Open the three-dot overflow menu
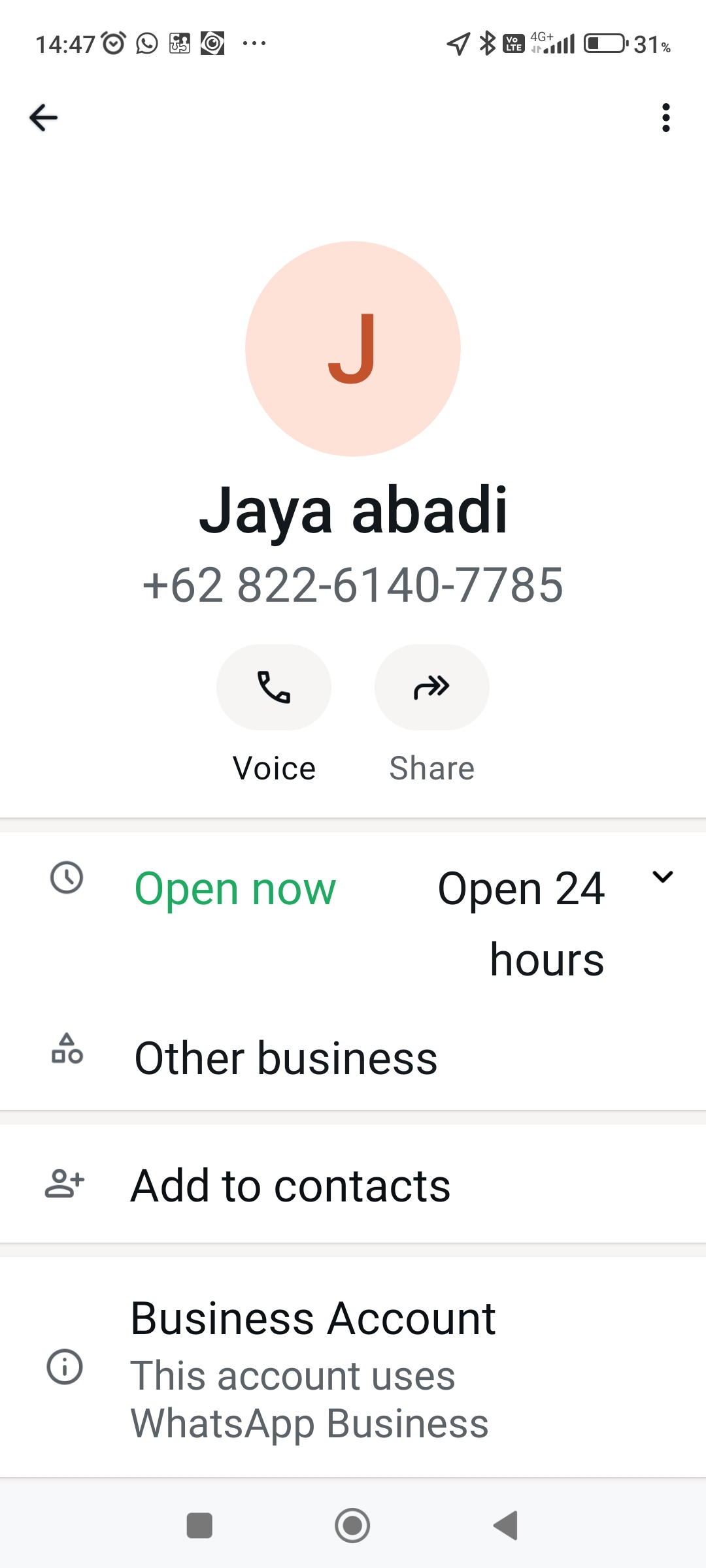The width and height of the screenshot is (706, 1568). click(665, 118)
